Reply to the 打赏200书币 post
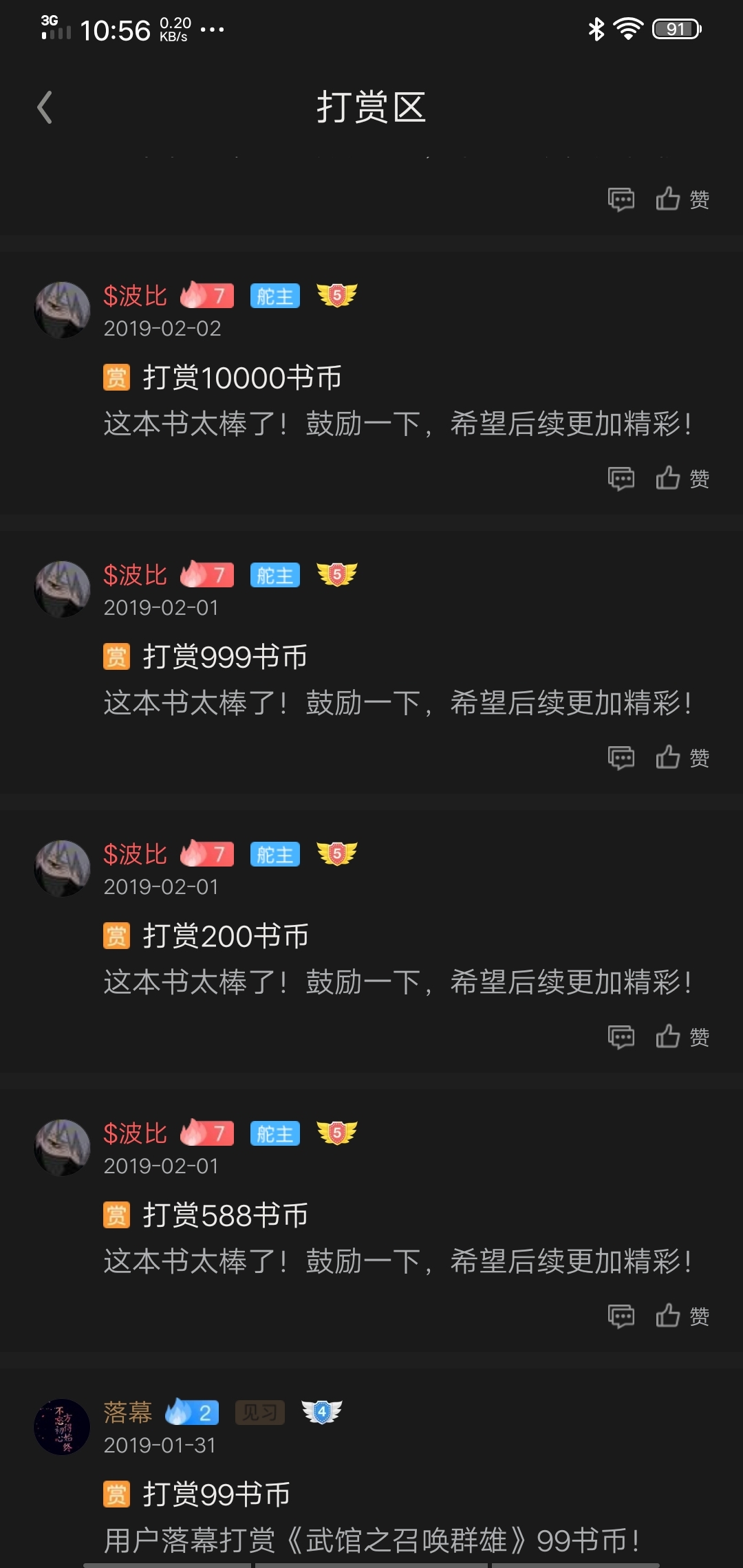 (x=621, y=1037)
